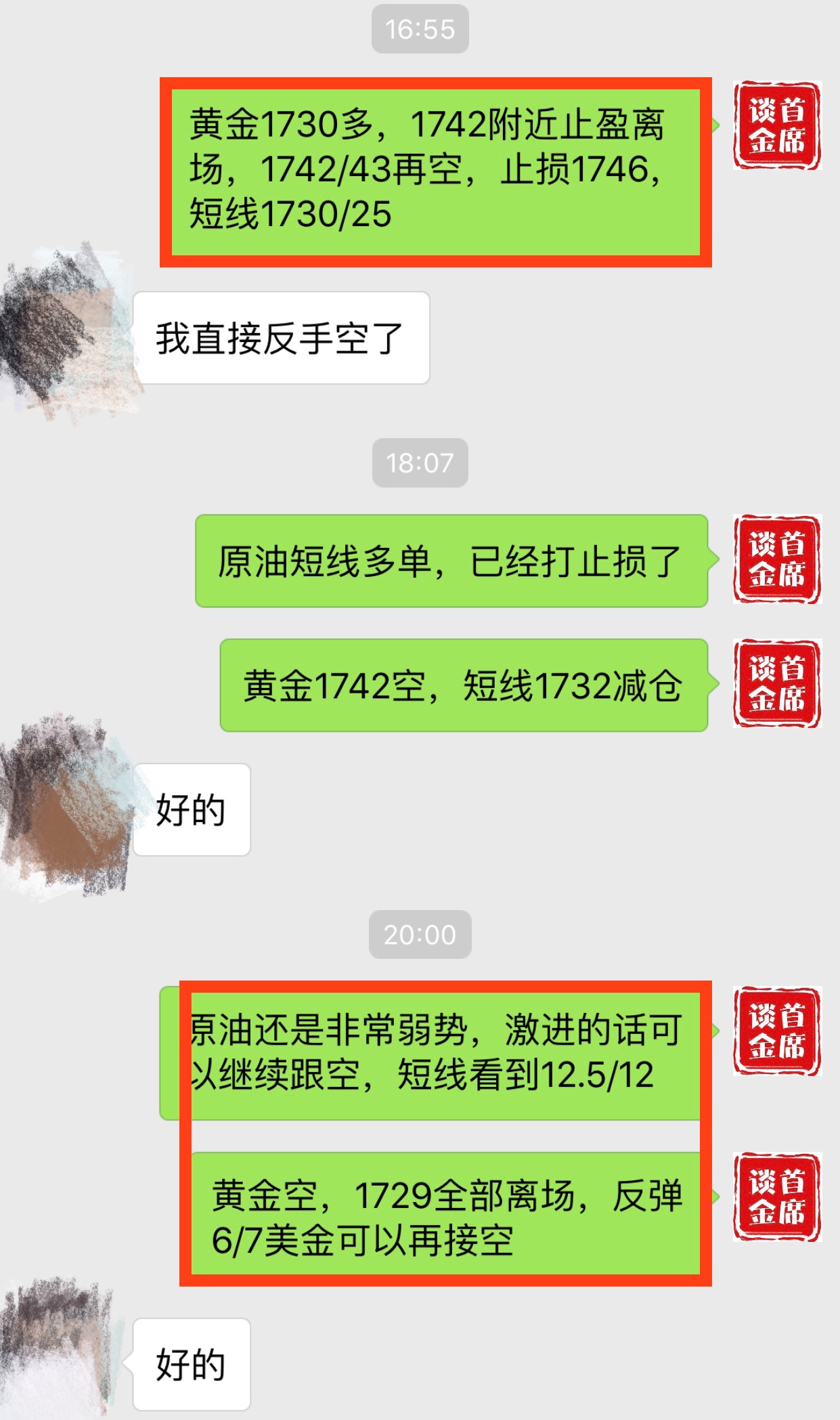
Task: Open sender avatar beside 黄金1730多 message
Action: coord(776,125)
